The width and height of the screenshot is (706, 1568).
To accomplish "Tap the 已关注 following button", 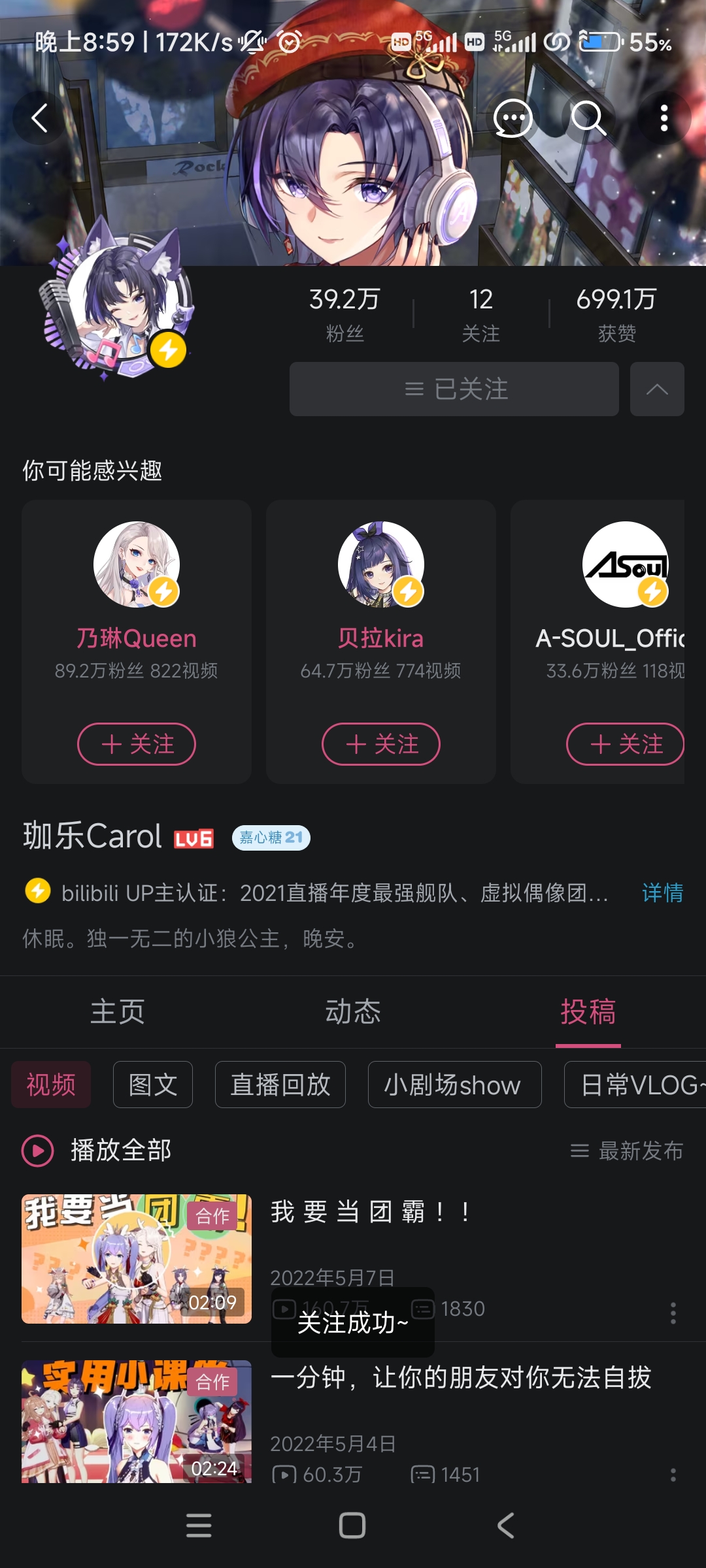I will pos(454,389).
